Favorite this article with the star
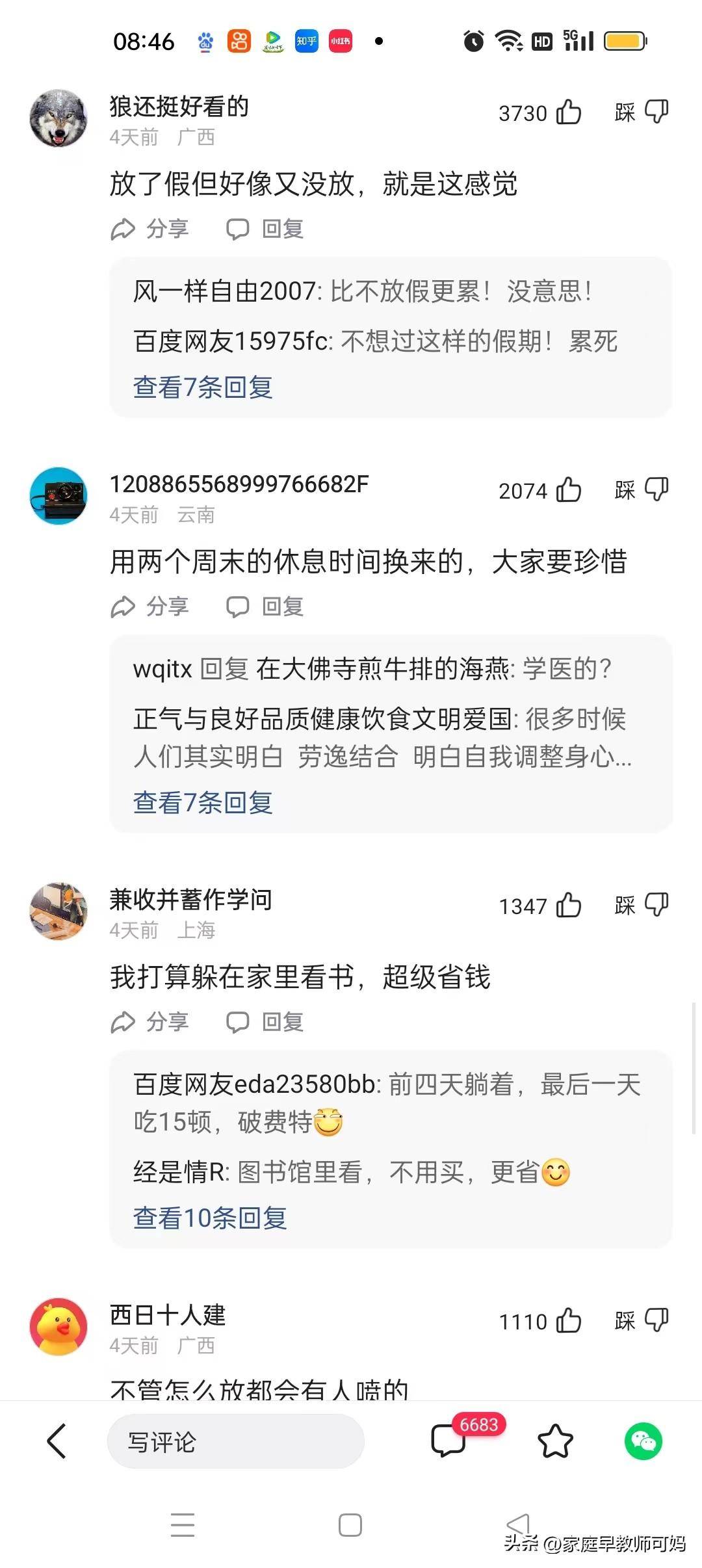Viewport: 702px width, 1568px height. click(x=555, y=1441)
